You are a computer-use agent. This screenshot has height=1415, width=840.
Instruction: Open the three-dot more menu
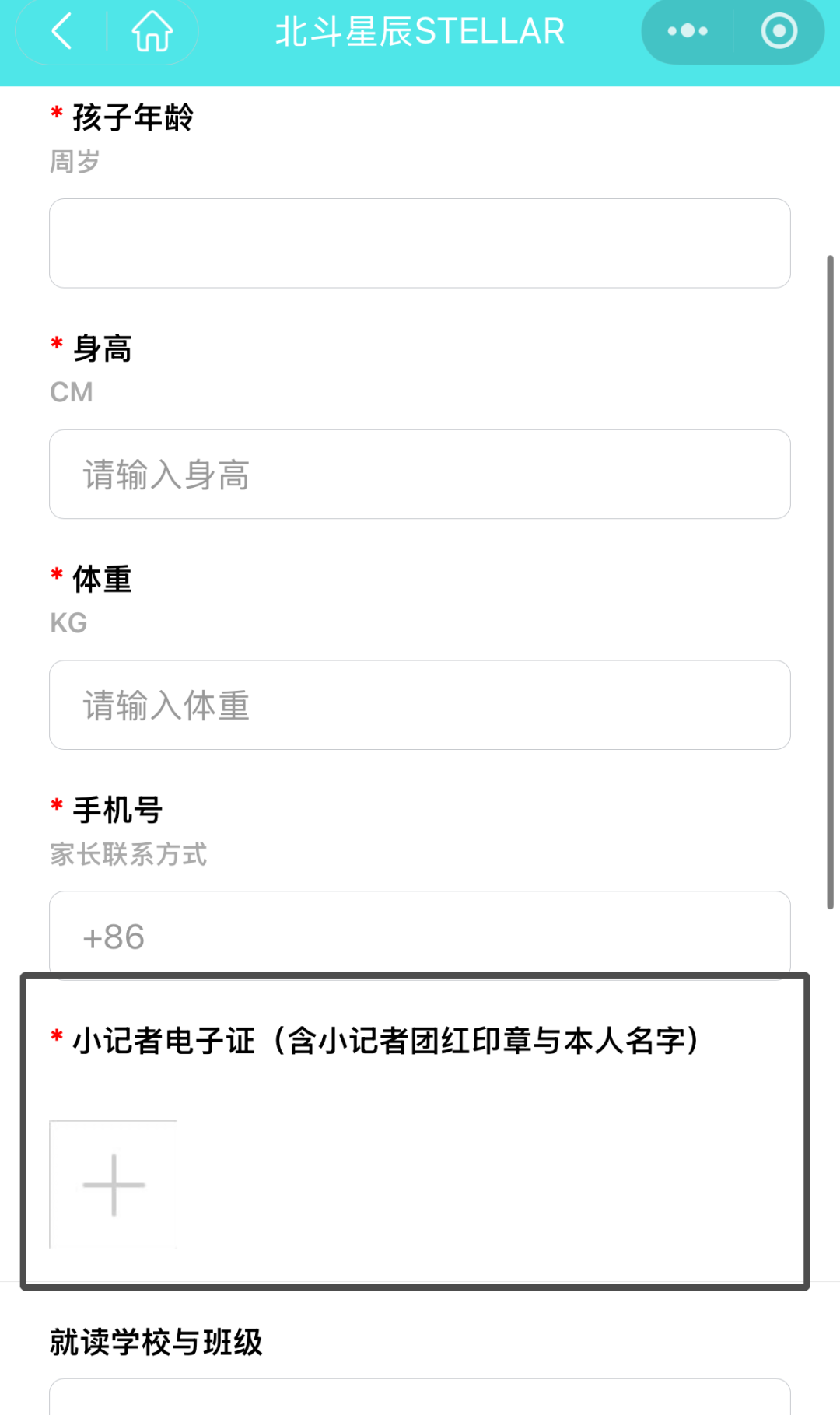click(688, 32)
